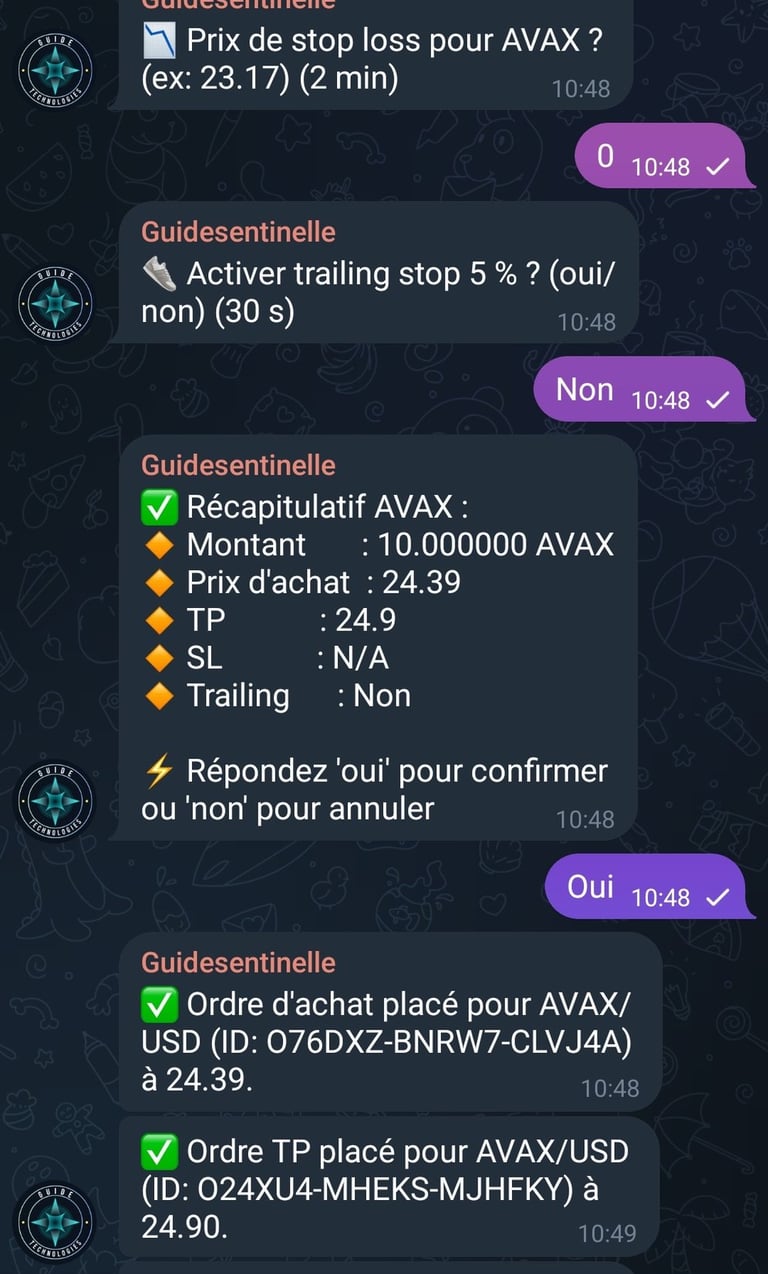Tap the Guidesentinelle name above Activer trailing stop
Image resolution: width=768 pixels, height=1274 pixels.
coord(238,232)
